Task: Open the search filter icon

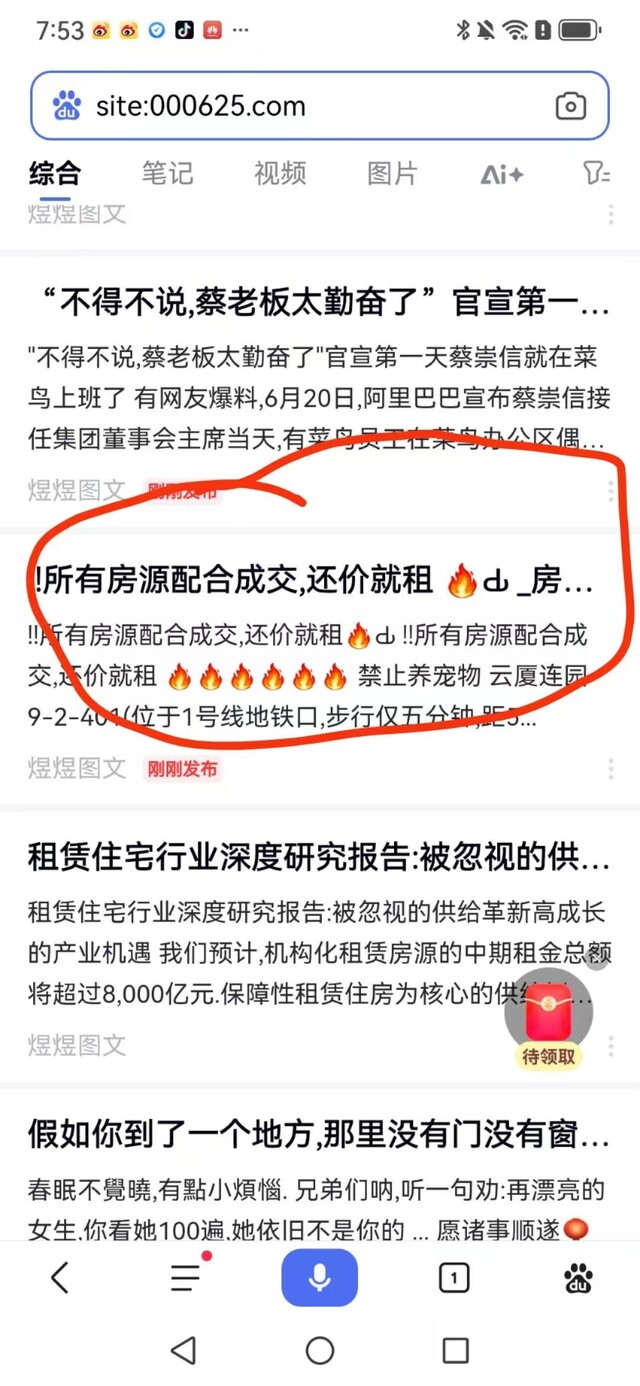Action: pos(596,174)
